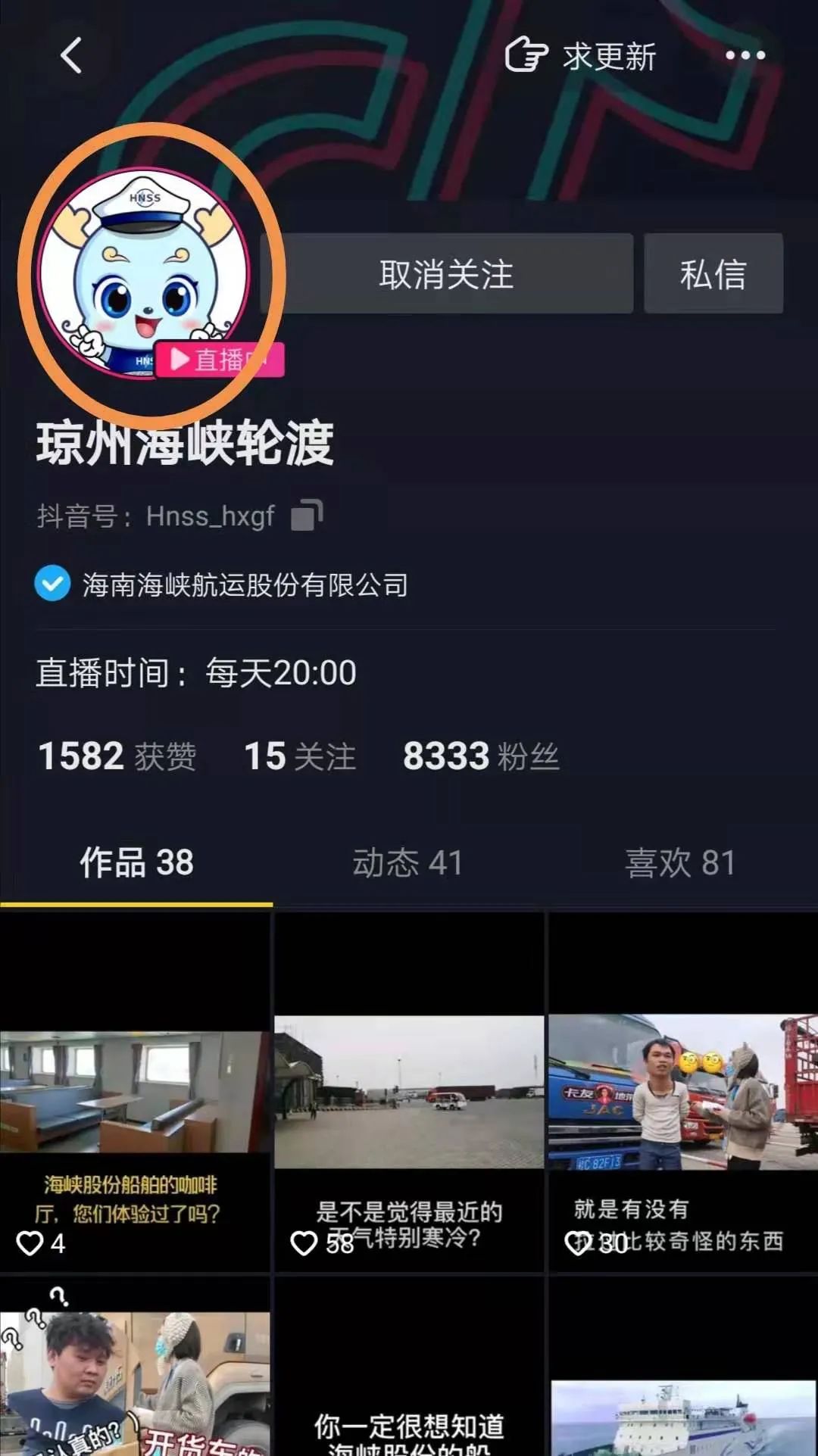Switch to the 喜欢 81 tab
The width and height of the screenshot is (818, 1456).
pos(680,863)
